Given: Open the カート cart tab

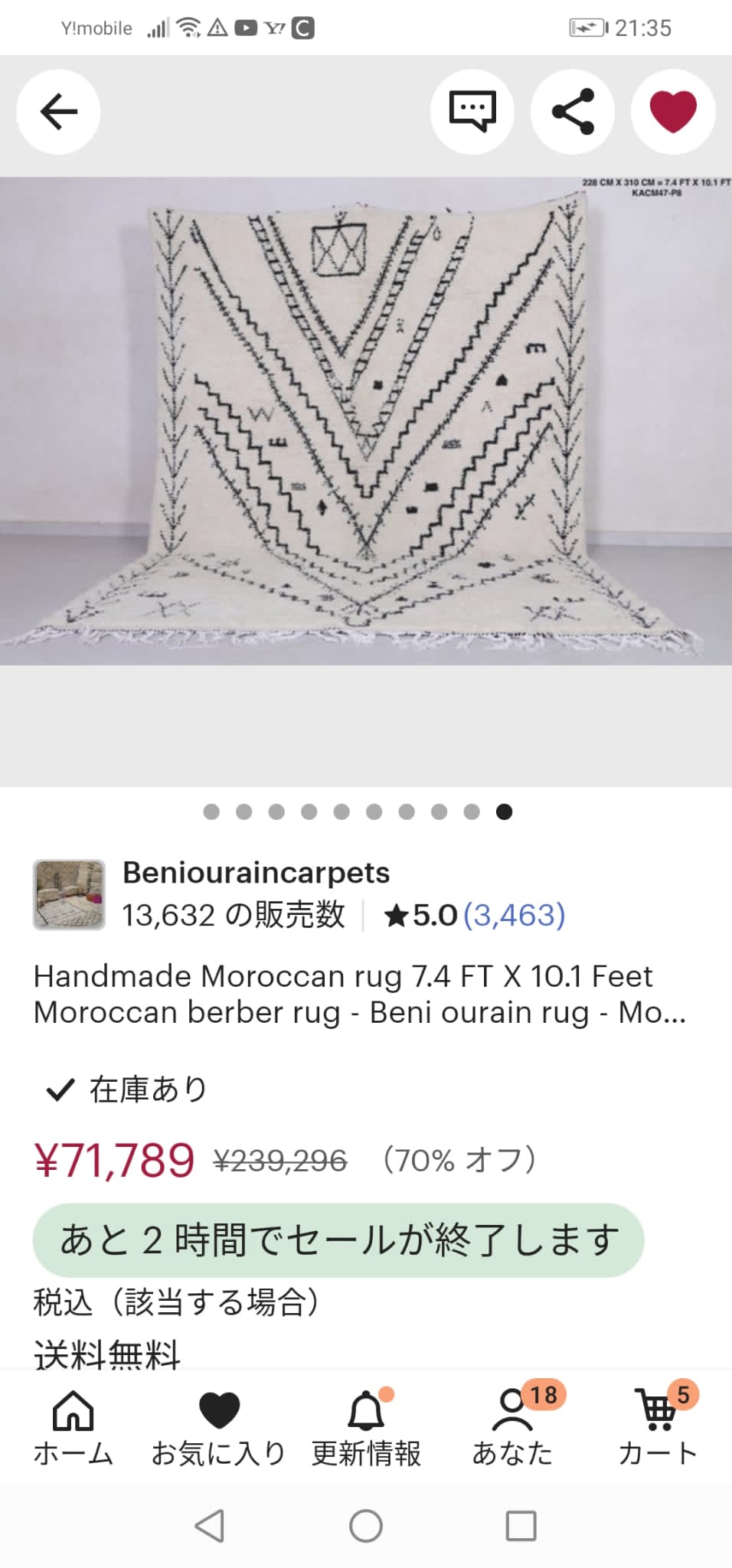Looking at the screenshot, I should pyautogui.click(x=658, y=1429).
